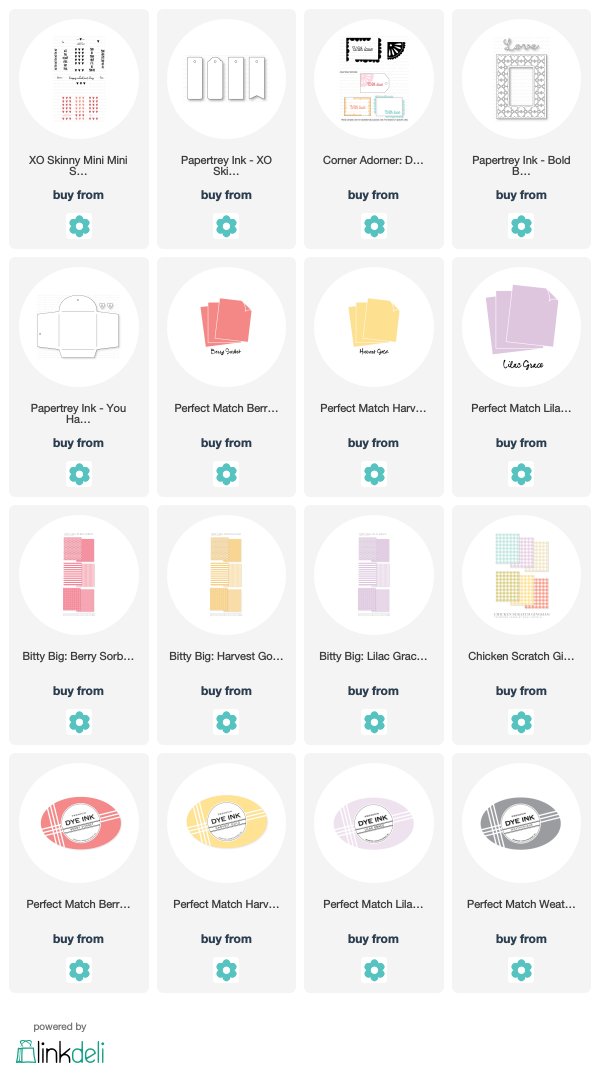View the Perfect Match Weat… dye ink card
This screenshot has width=600, height=1073.
tap(521, 873)
